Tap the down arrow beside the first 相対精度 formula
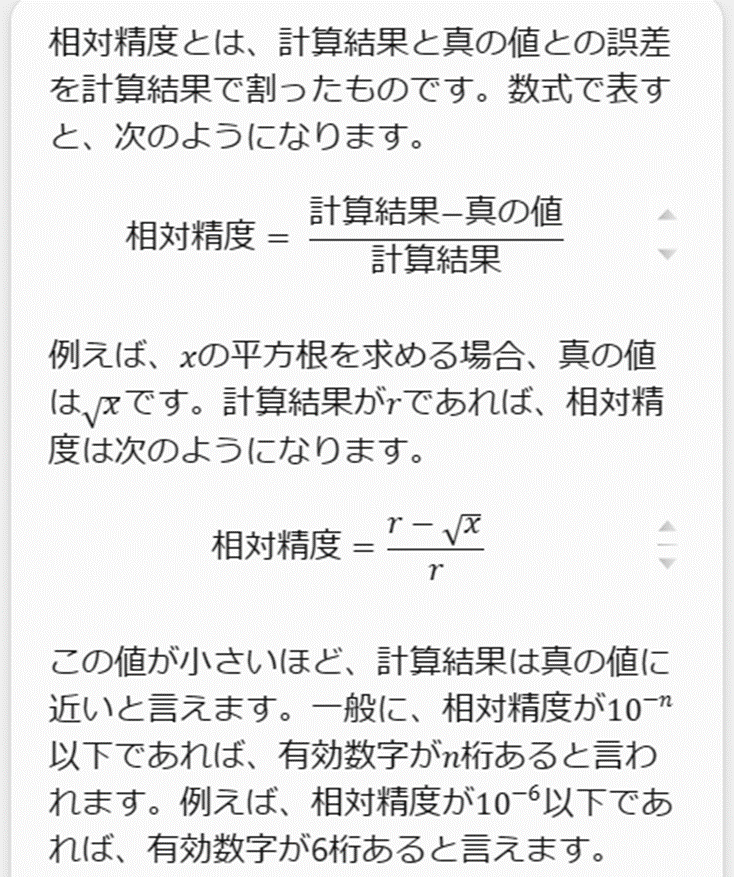Image resolution: width=734 pixels, height=877 pixels. coord(666,254)
